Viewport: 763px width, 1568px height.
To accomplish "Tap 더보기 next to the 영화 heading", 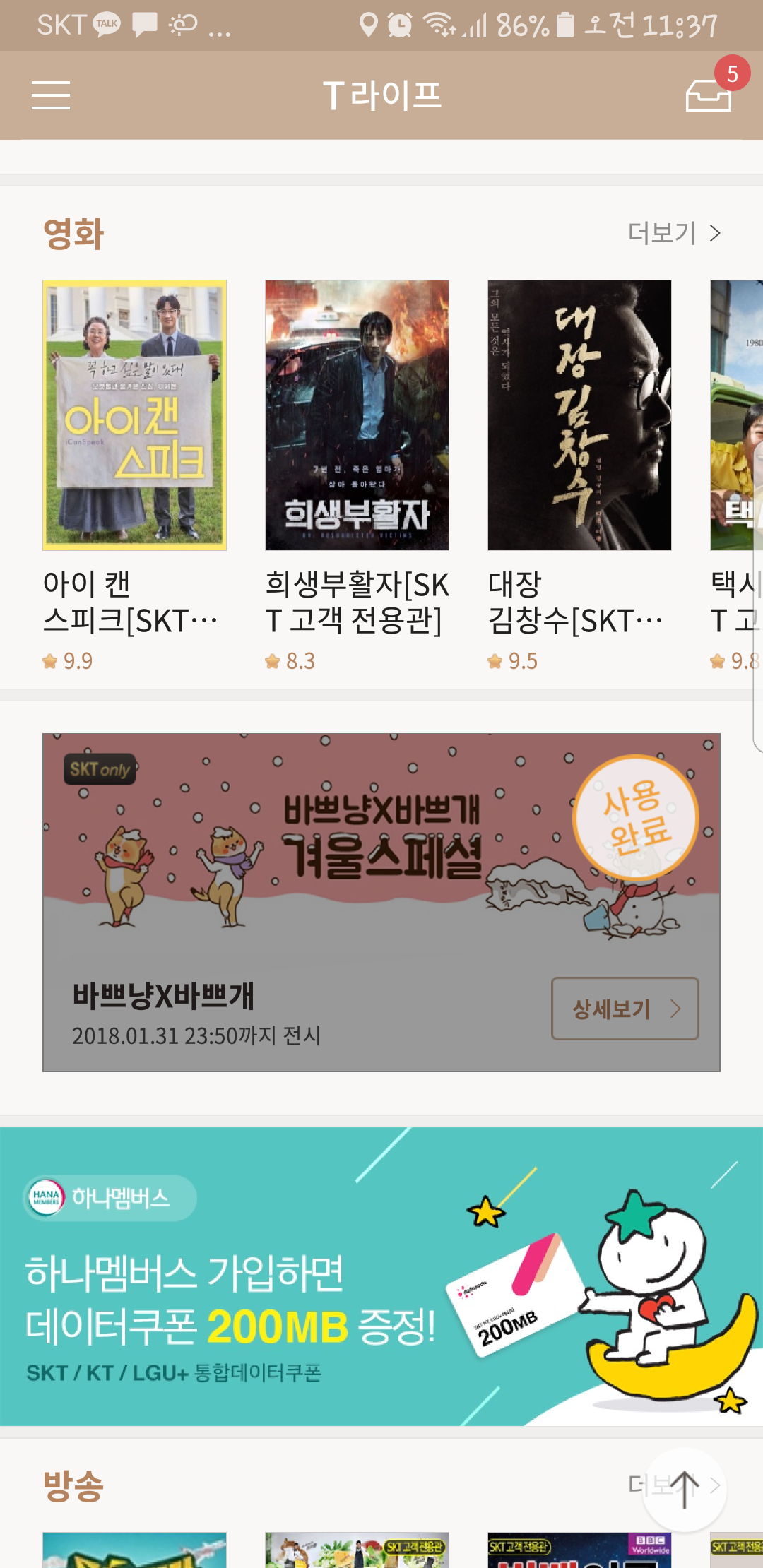I will [674, 233].
